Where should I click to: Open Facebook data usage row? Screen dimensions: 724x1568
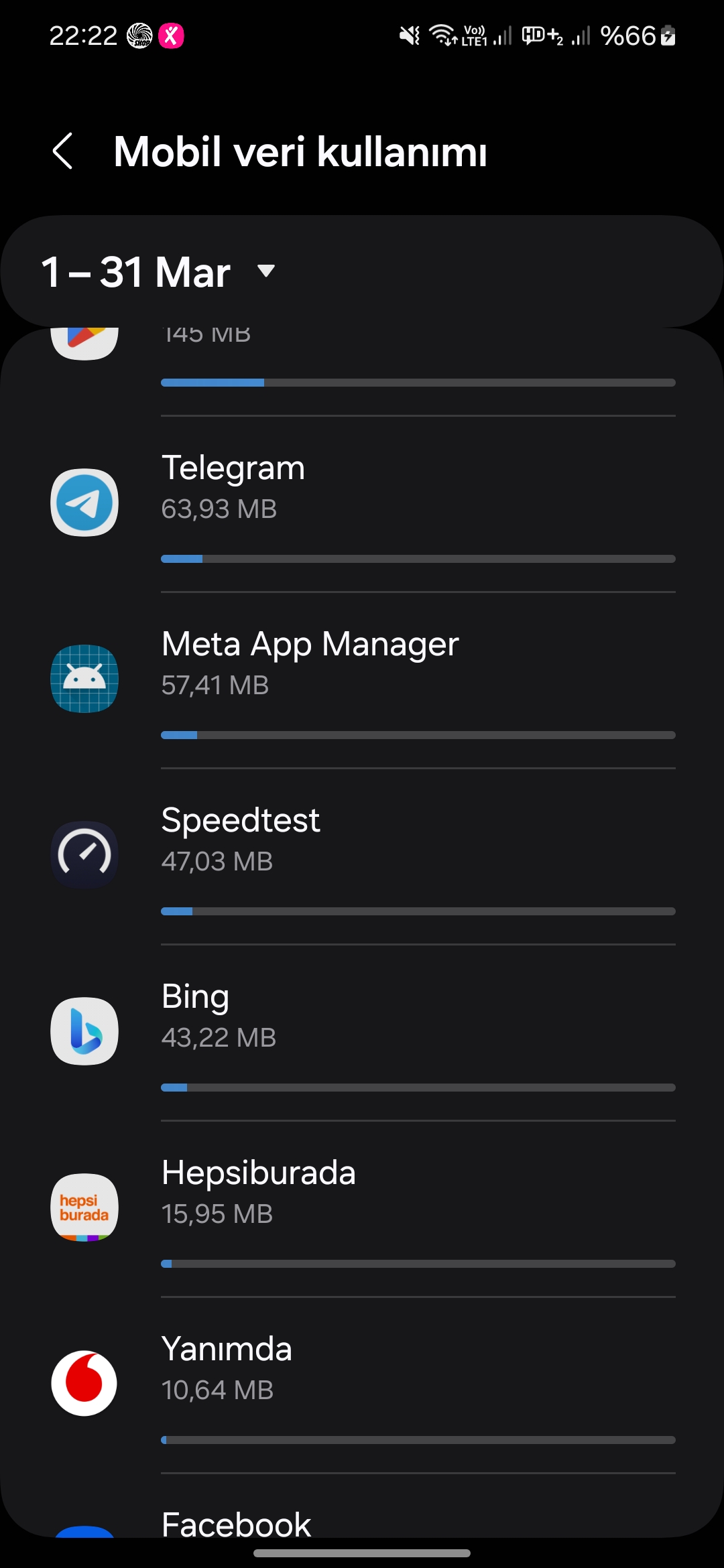[362, 1508]
